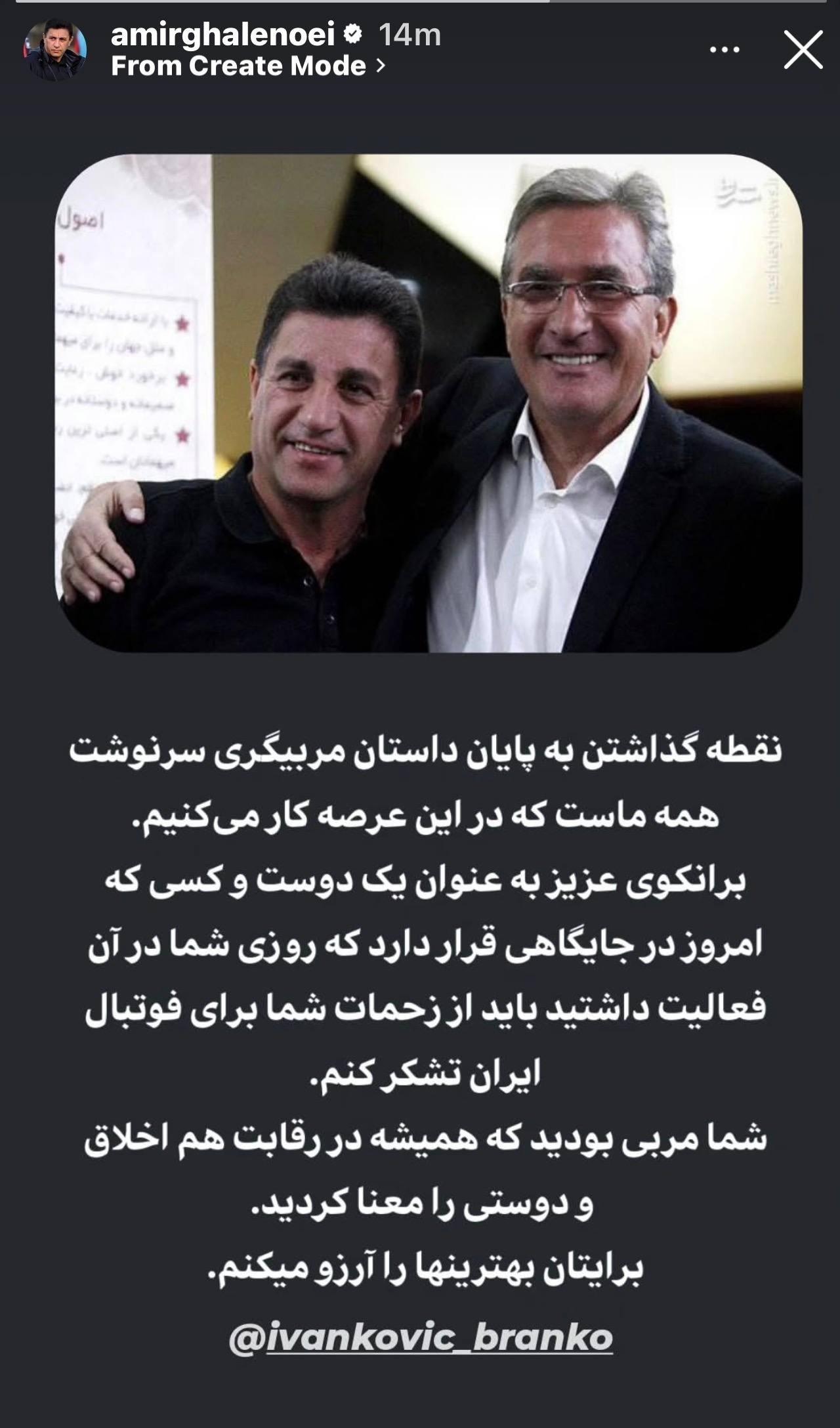Open the amirghalenoei username link
Viewport: 840px width, 1428px height.
[x=223, y=34]
